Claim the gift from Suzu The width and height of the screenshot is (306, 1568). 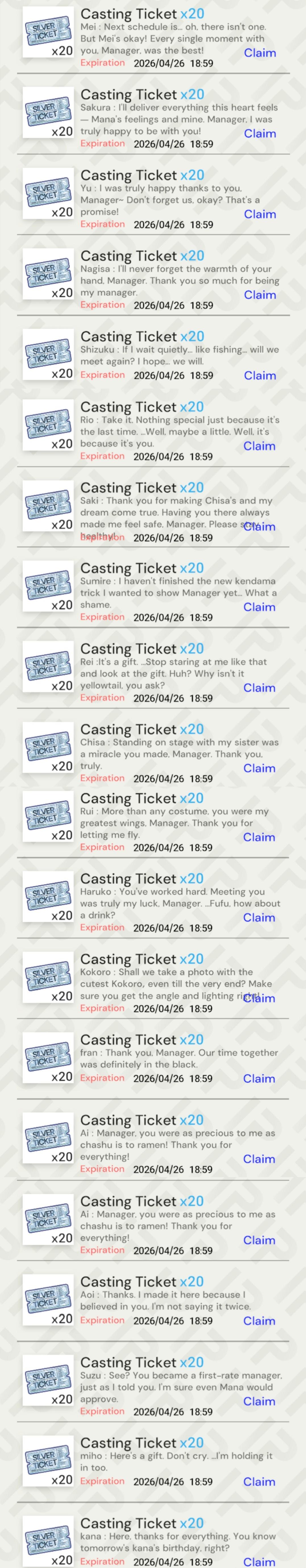pyautogui.click(x=259, y=1401)
